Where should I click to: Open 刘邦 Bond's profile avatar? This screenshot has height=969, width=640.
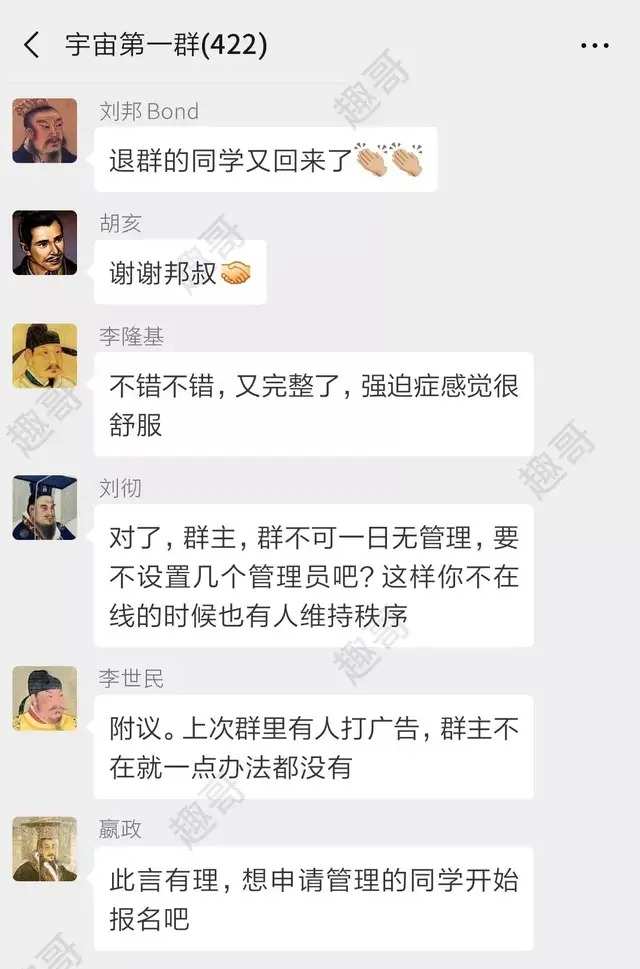pos(44,130)
